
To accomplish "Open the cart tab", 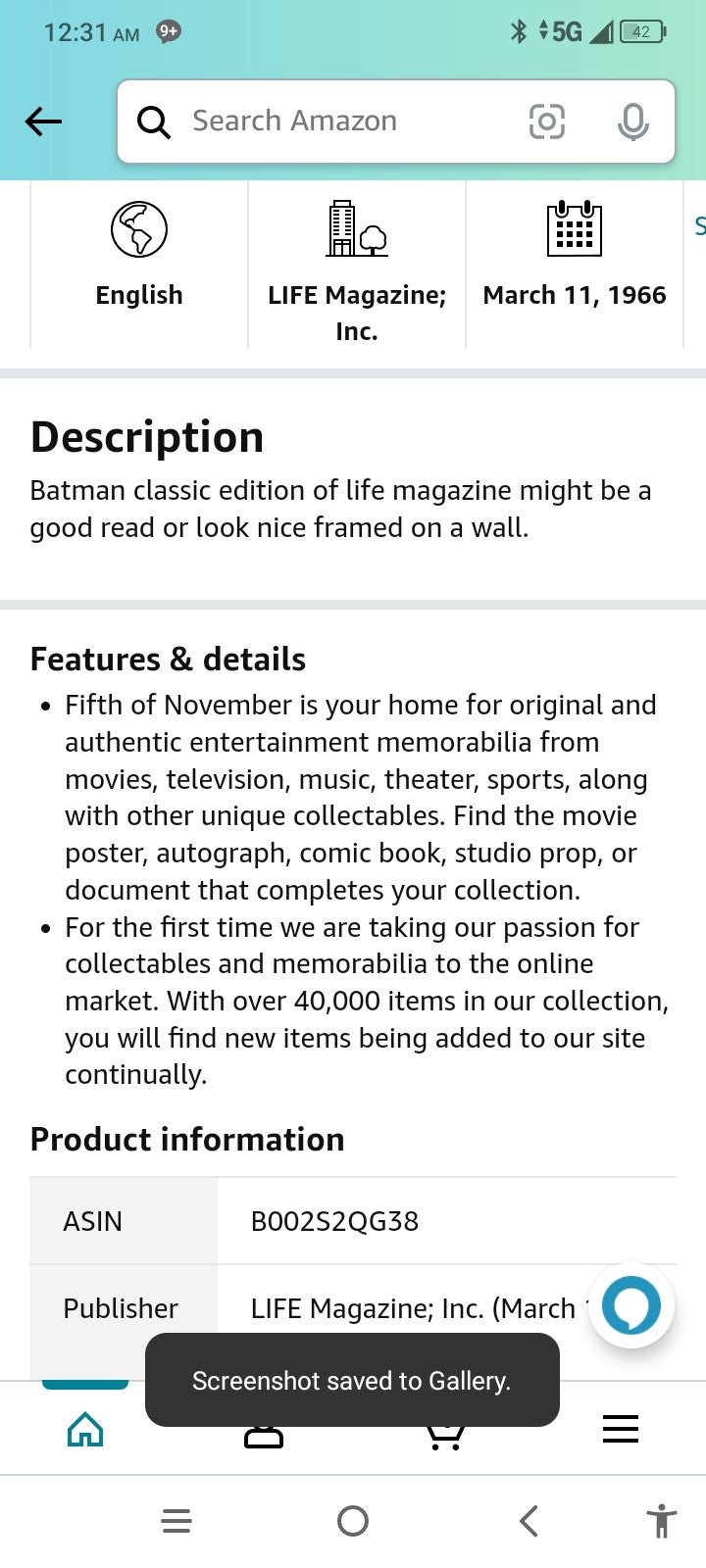I will (x=445, y=1437).
